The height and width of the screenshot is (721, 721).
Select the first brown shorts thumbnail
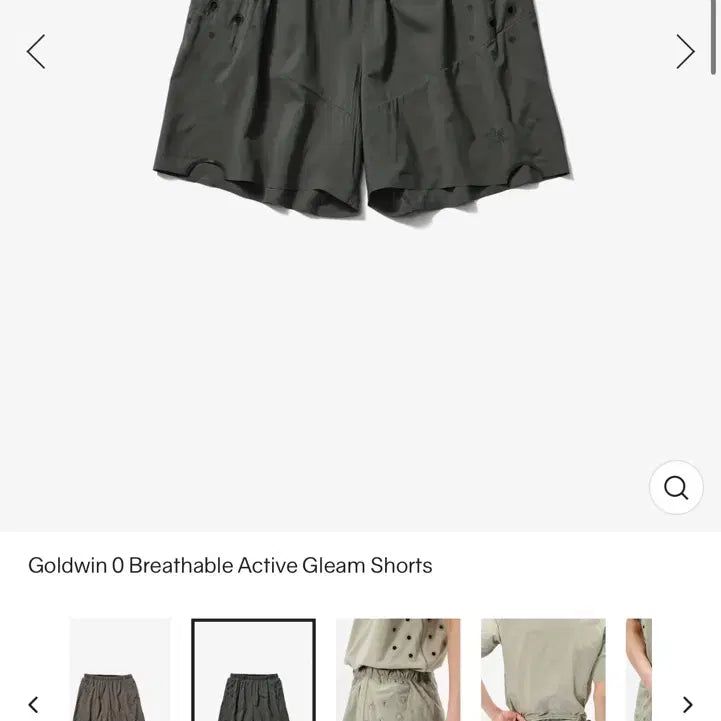point(120,670)
